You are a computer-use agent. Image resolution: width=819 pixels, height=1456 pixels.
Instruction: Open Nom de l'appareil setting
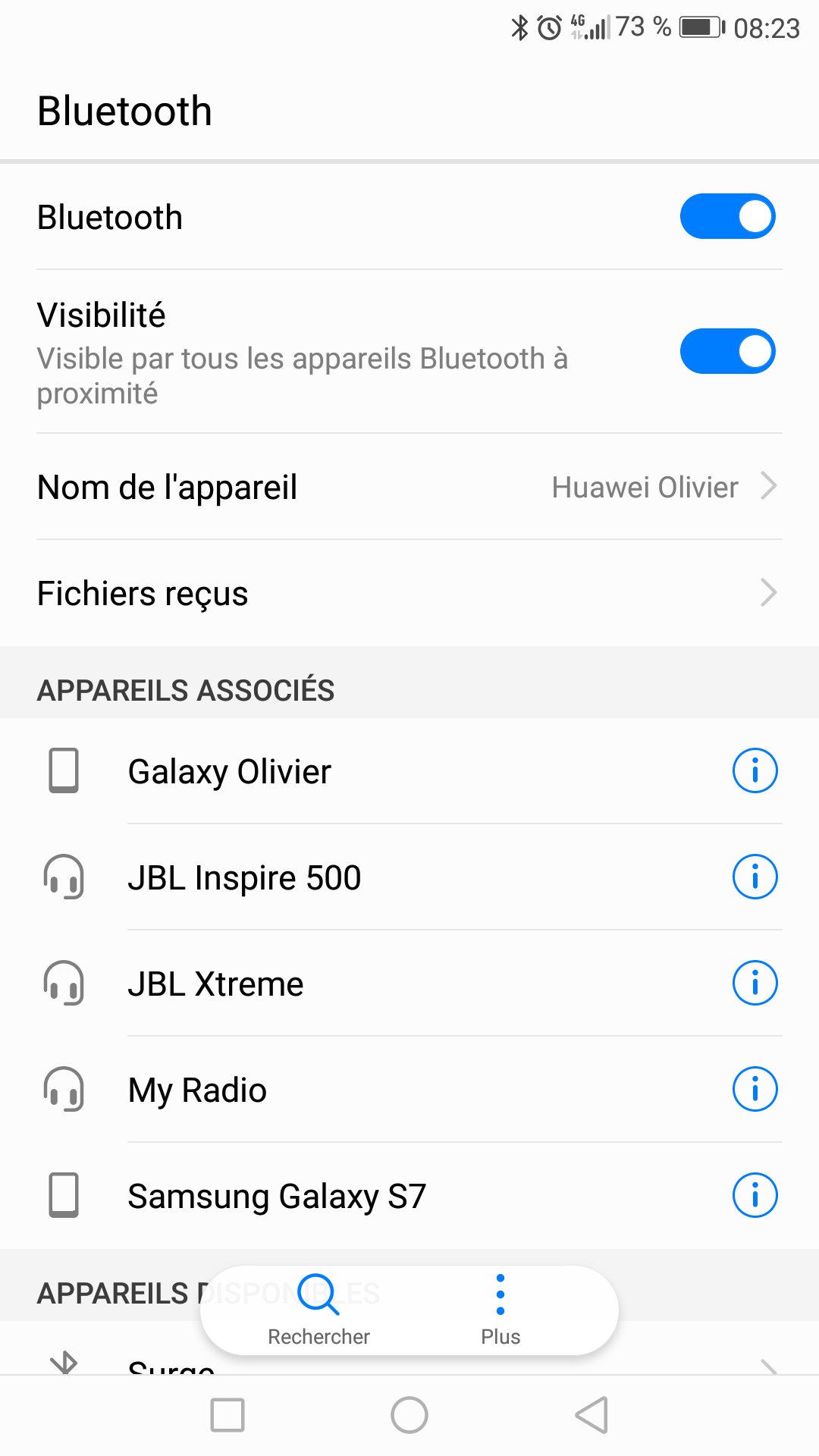(x=409, y=487)
